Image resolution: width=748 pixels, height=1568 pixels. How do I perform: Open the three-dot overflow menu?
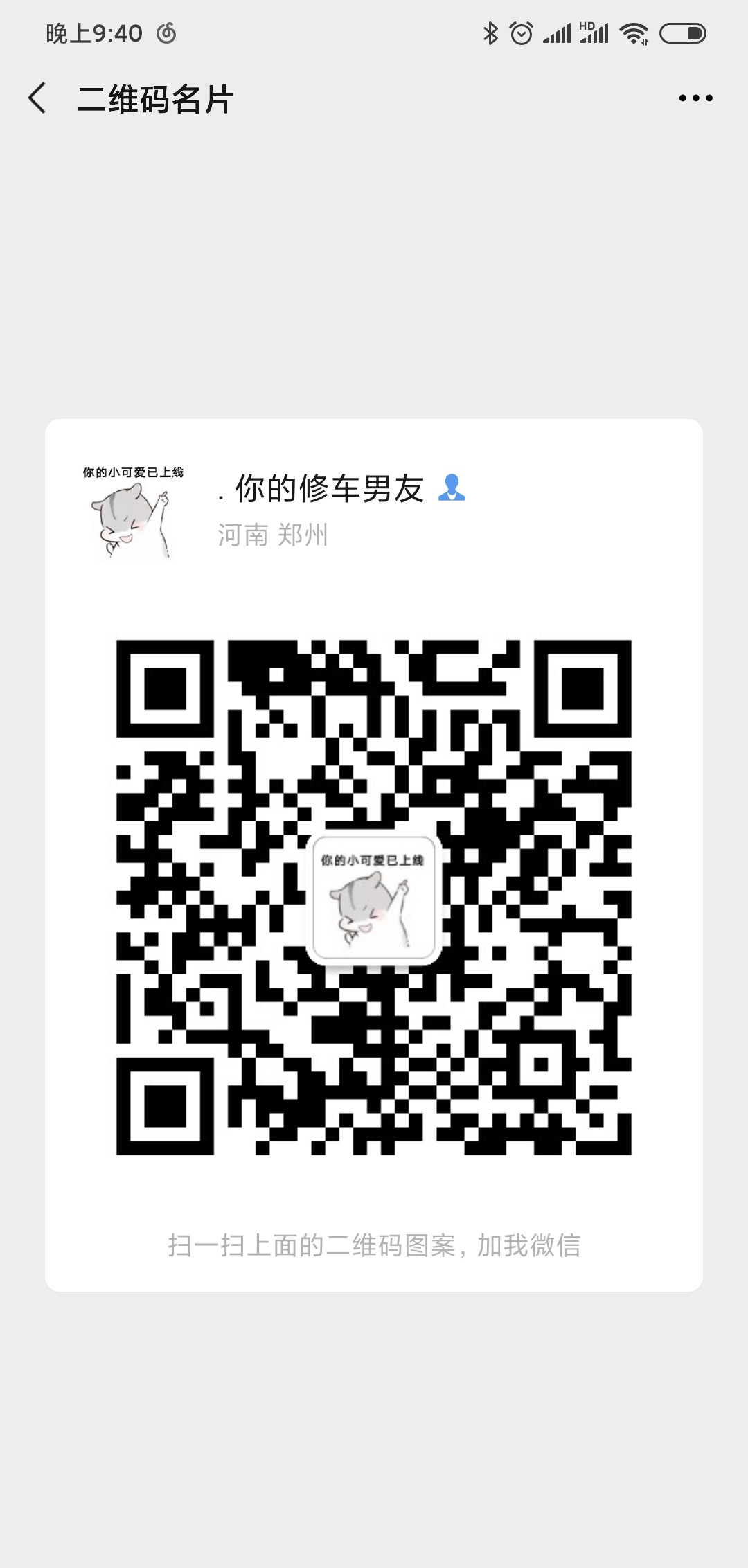pyautogui.click(x=695, y=98)
